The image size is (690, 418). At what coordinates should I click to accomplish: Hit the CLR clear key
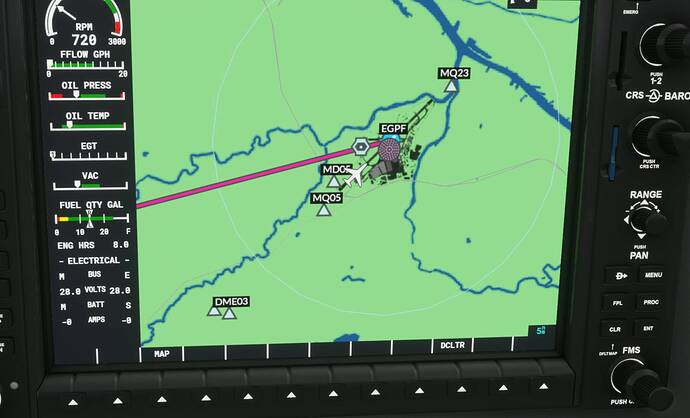616,328
